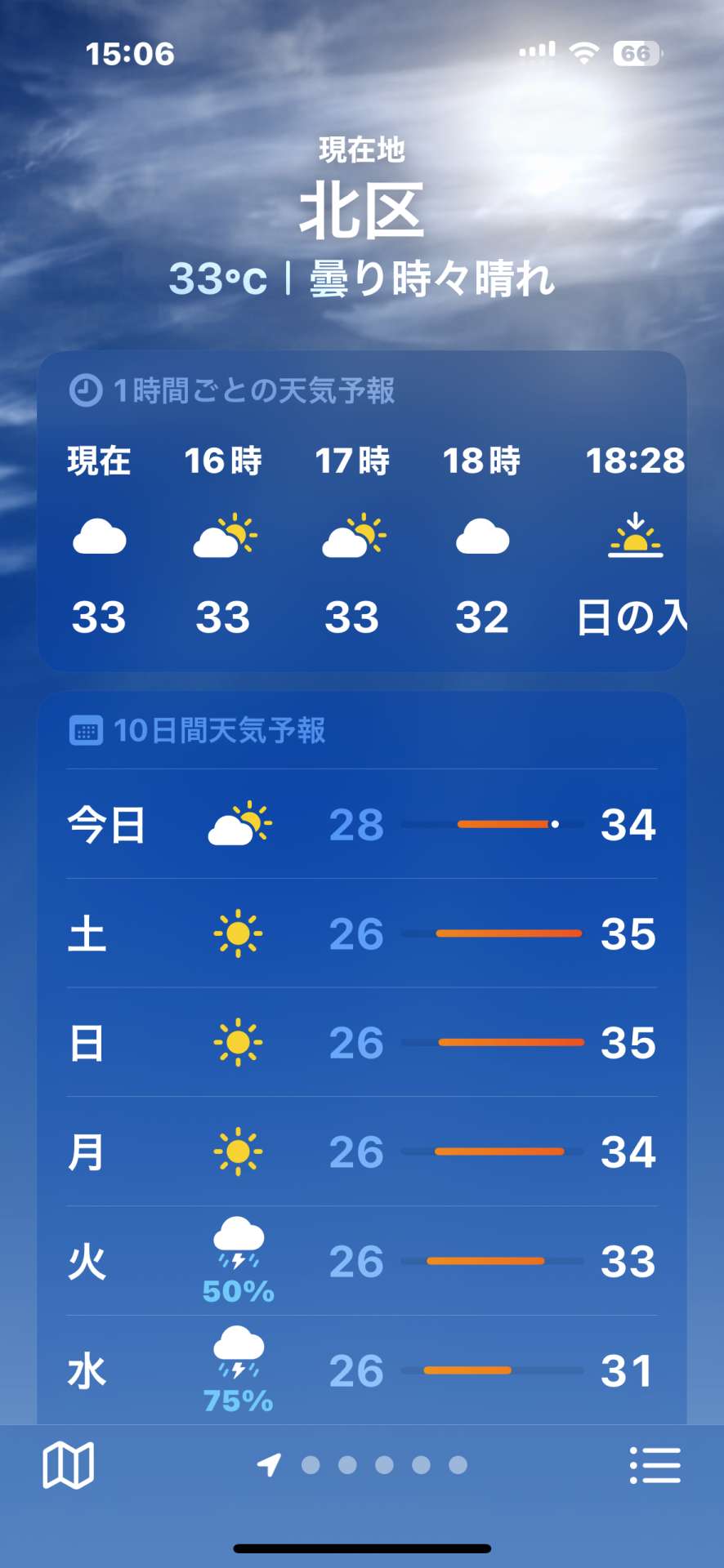Open Wednesday (水) 75% thunderstorm forecast
The image size is (724, 1568).
(x=361, y=1371)
